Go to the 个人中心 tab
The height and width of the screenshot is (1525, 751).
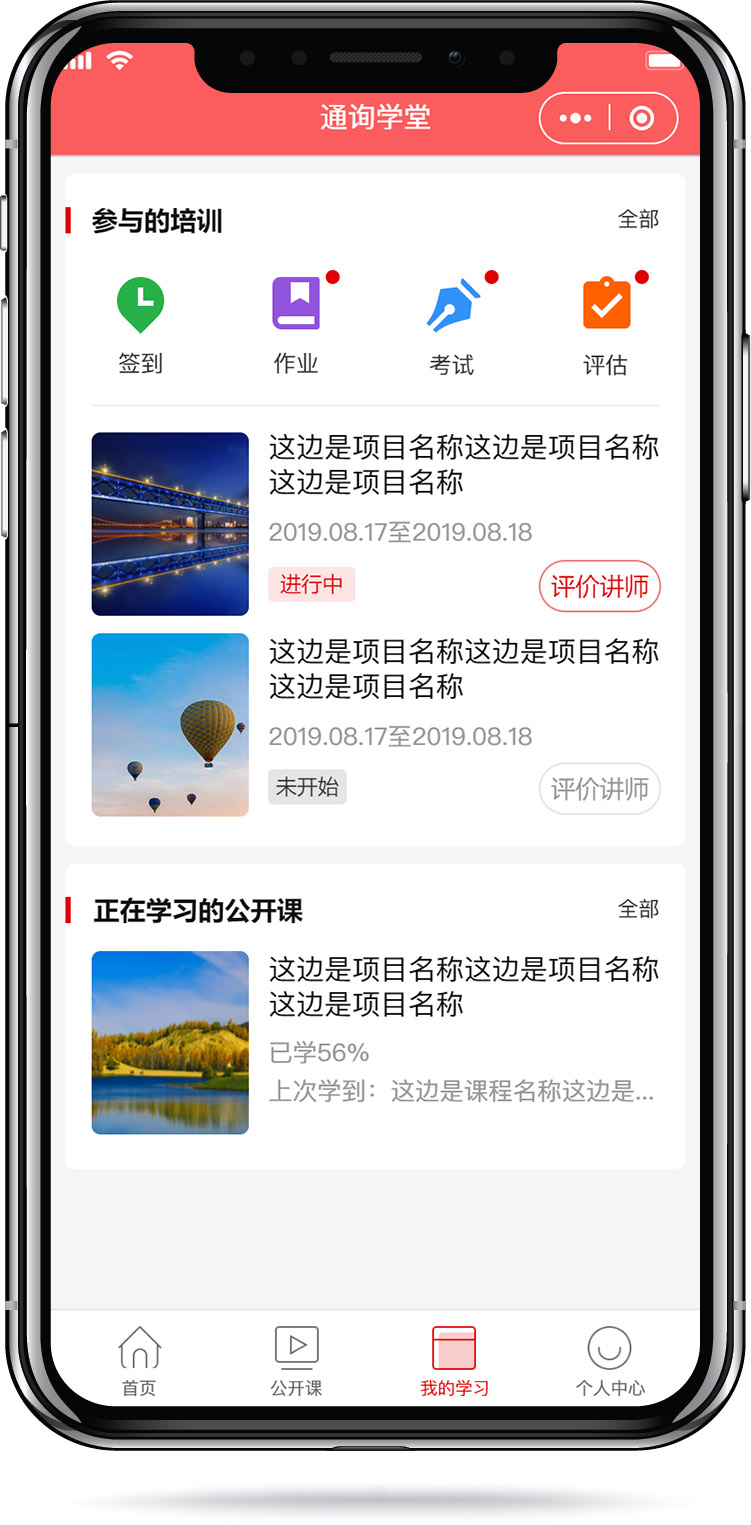[x=610, y=1360]
